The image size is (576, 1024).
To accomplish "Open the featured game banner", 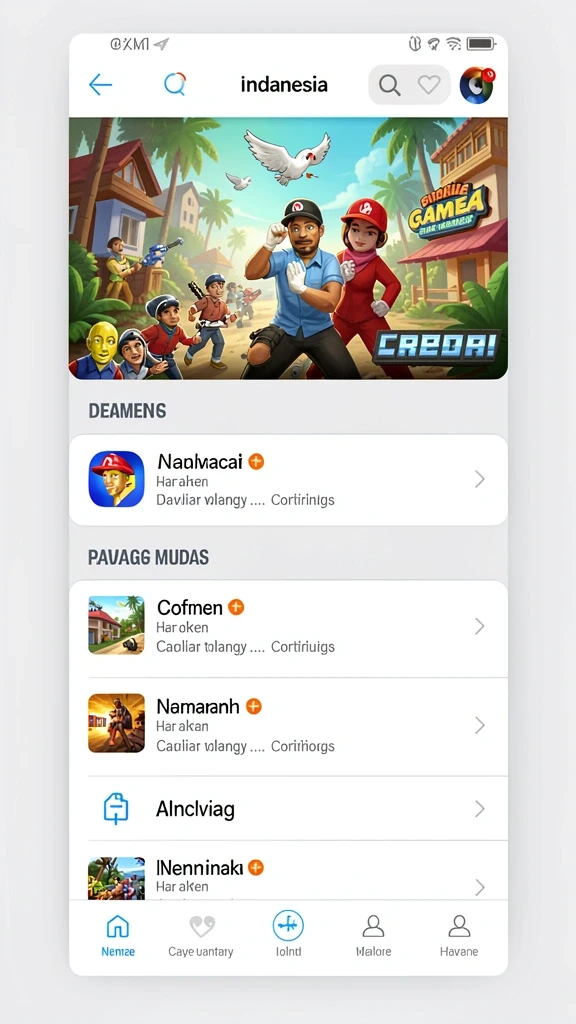I will [x=288, y=248].
